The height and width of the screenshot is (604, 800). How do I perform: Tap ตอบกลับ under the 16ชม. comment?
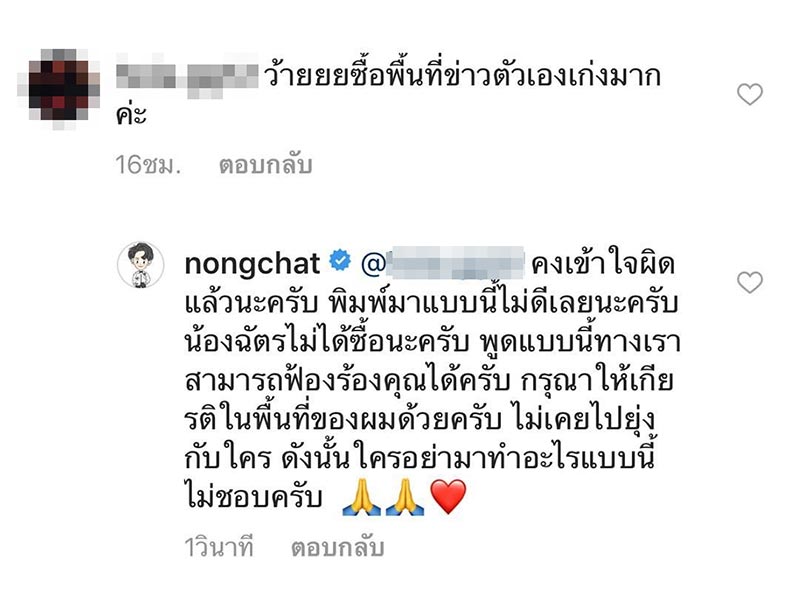pos(265,165)
